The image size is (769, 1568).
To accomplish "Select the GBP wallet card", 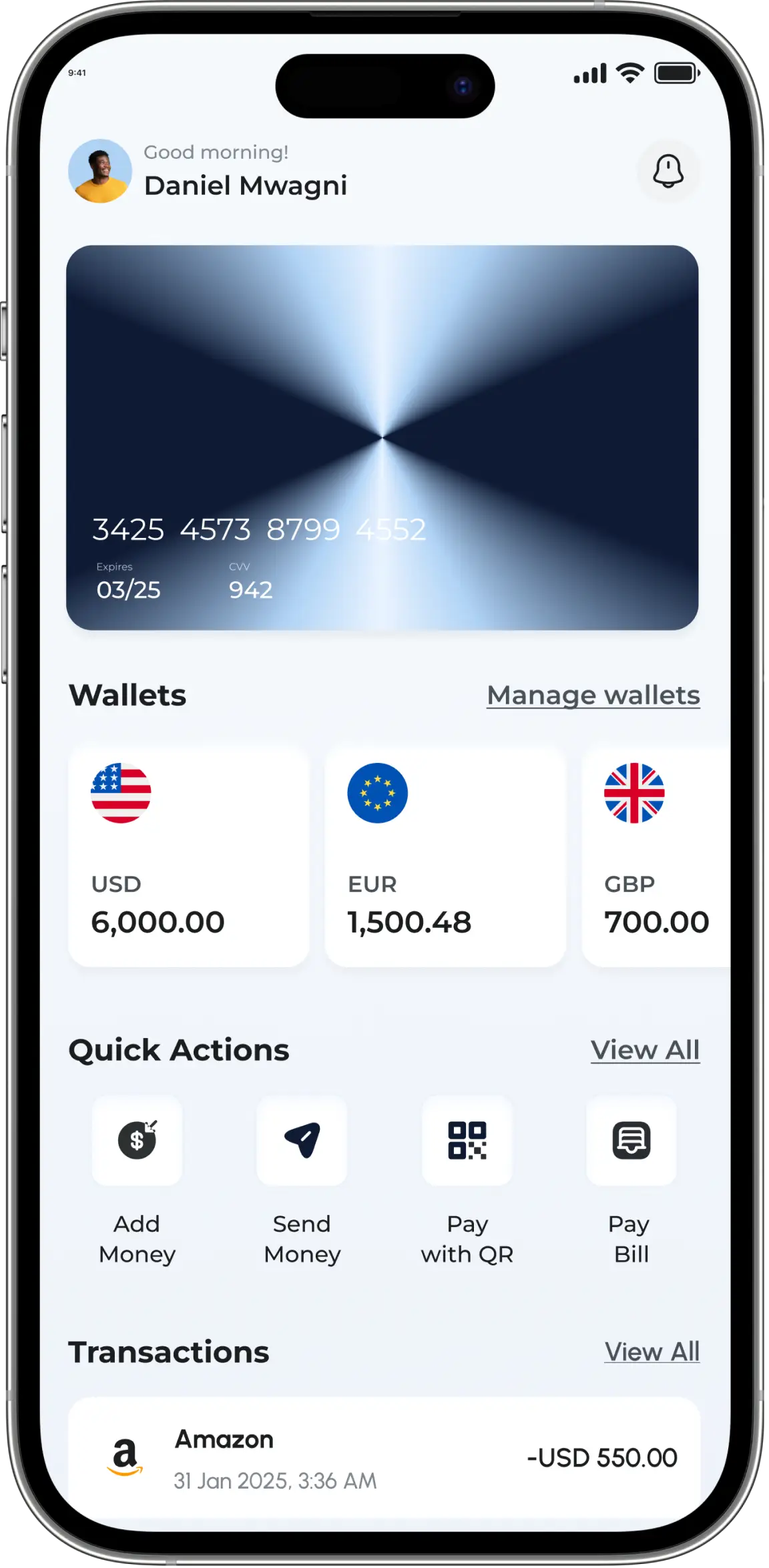I will [656, 856].
